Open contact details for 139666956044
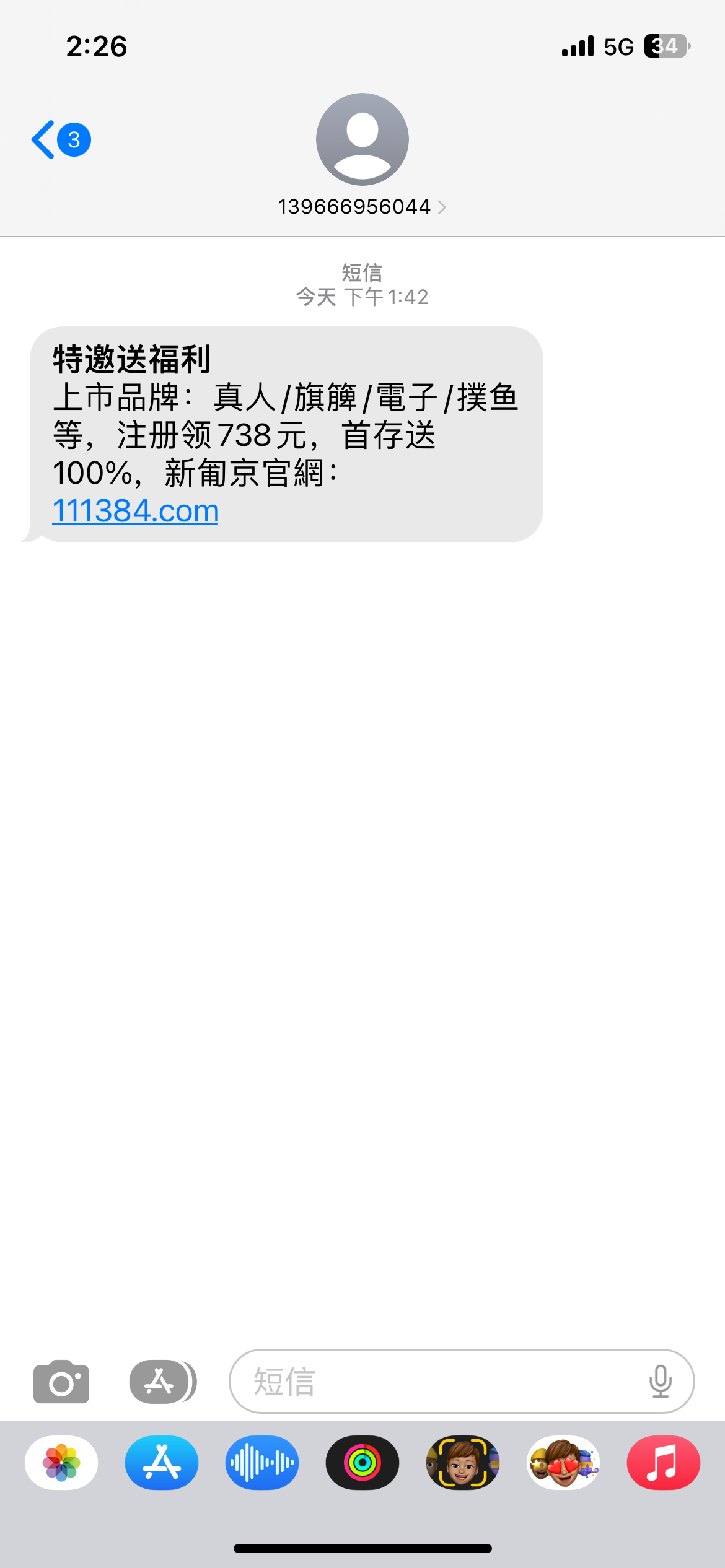The image size is (725, 1568). 361,207
